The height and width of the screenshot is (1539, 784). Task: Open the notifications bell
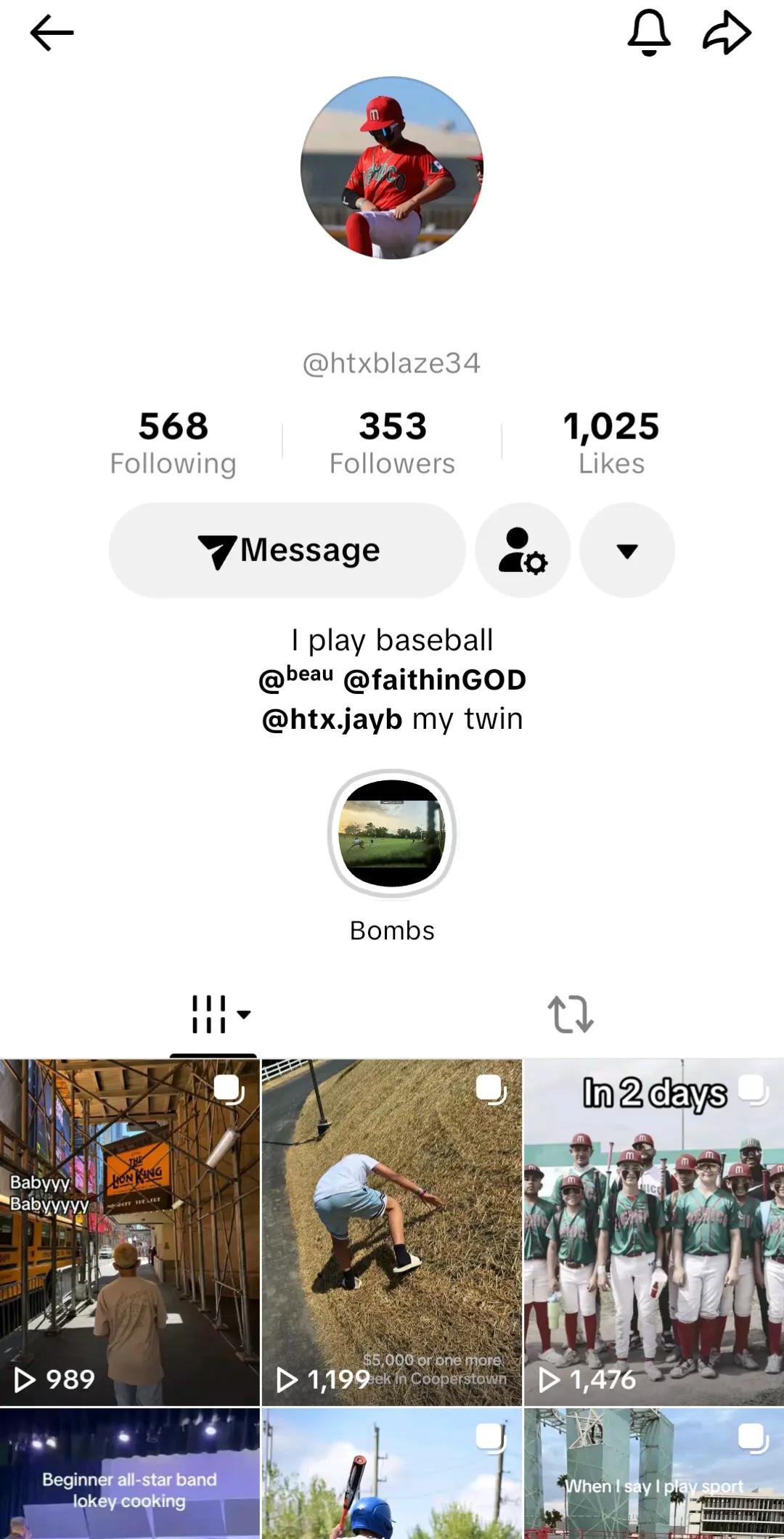(x=648, y=33)
